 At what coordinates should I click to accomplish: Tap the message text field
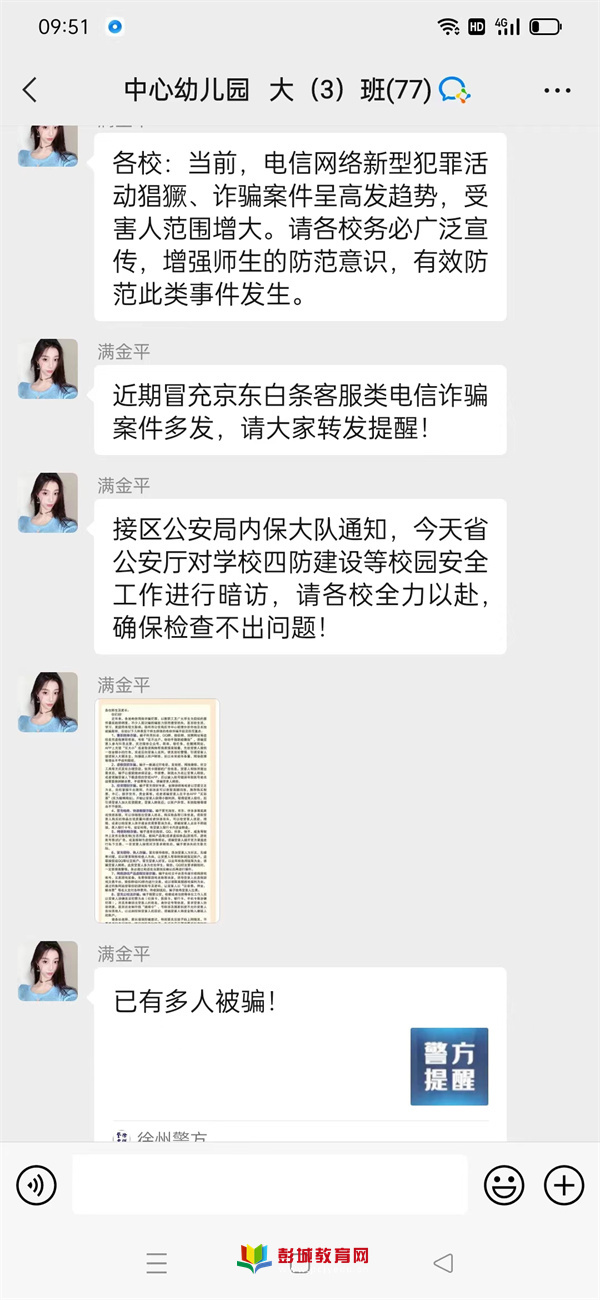click(270, 1185)
